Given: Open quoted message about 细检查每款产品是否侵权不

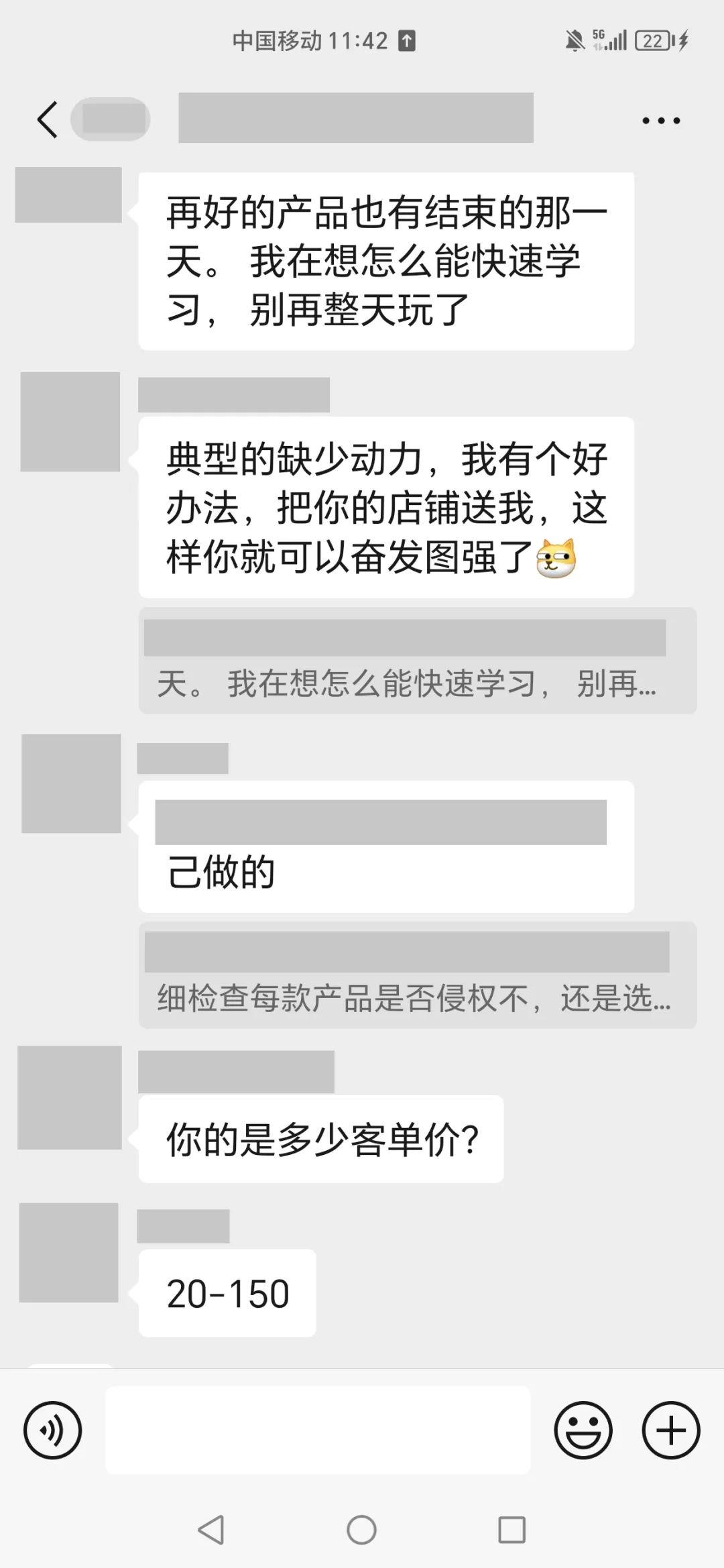Looking at the screenshot, I should [417, 976].
